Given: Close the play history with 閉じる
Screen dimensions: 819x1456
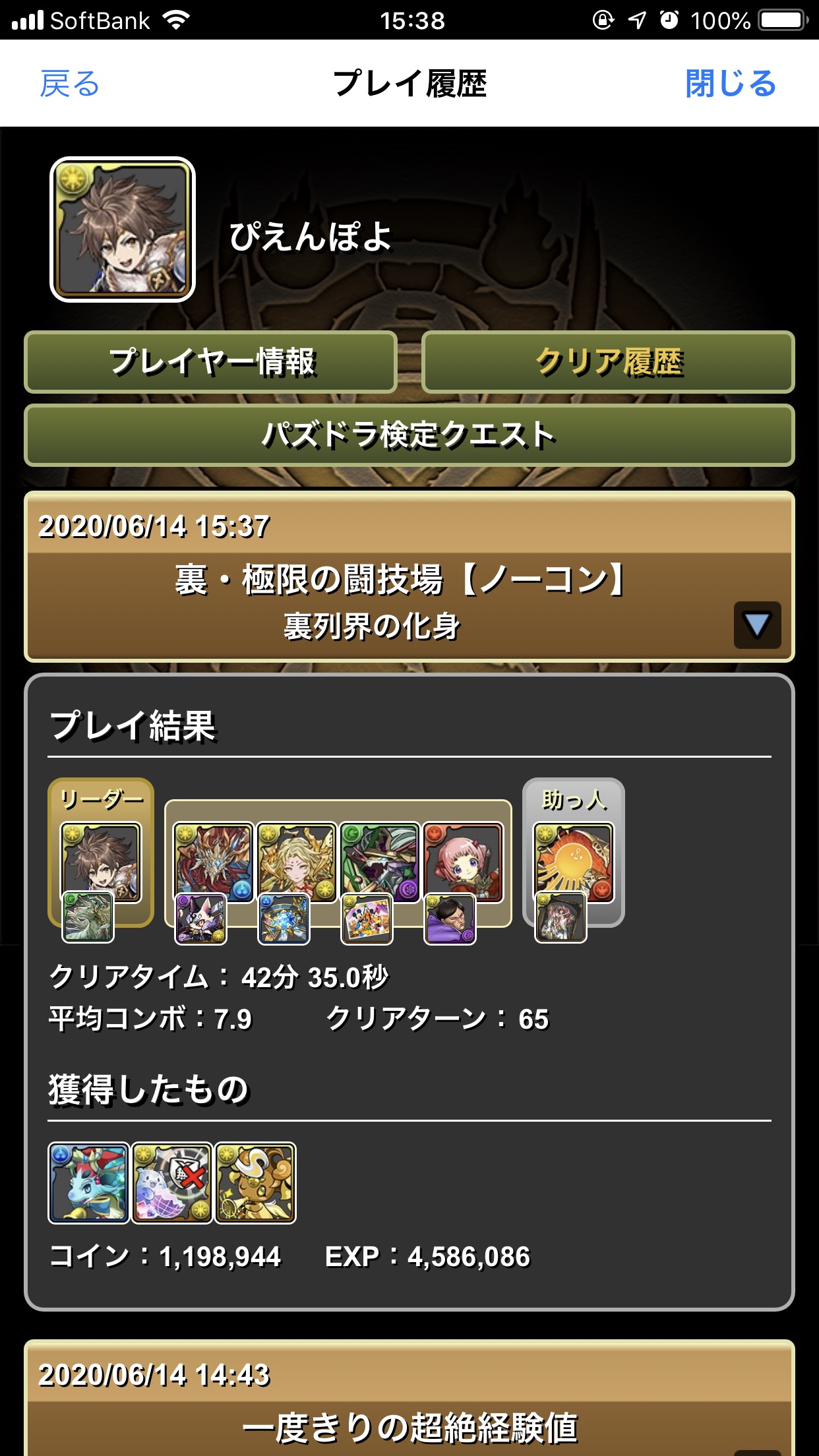Looking at the screenshot, I should click(x=731, y=84).
